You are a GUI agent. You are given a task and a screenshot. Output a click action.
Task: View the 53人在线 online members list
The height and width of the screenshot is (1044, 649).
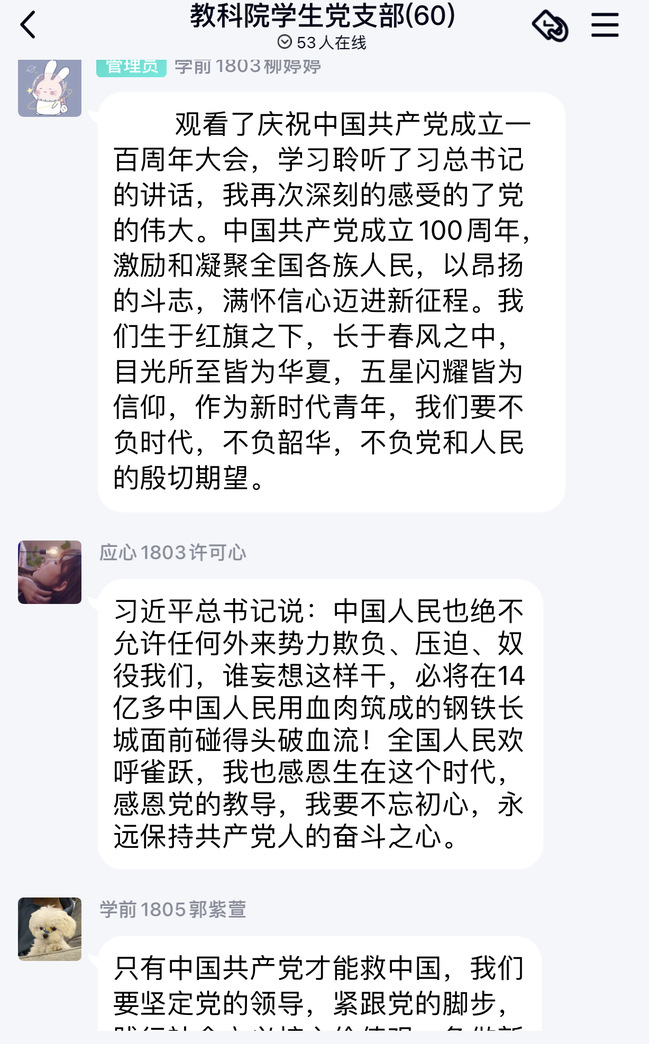point(322,42)
